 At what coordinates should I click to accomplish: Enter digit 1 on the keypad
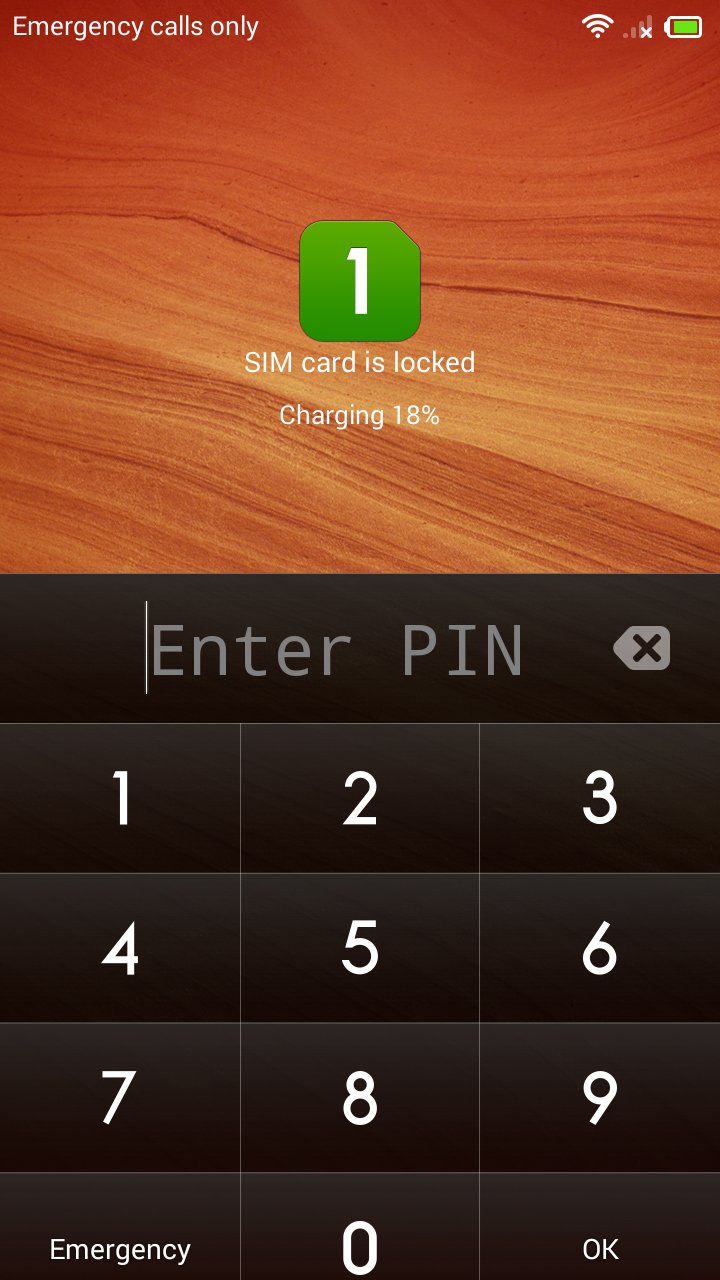(x=120, y=798)
